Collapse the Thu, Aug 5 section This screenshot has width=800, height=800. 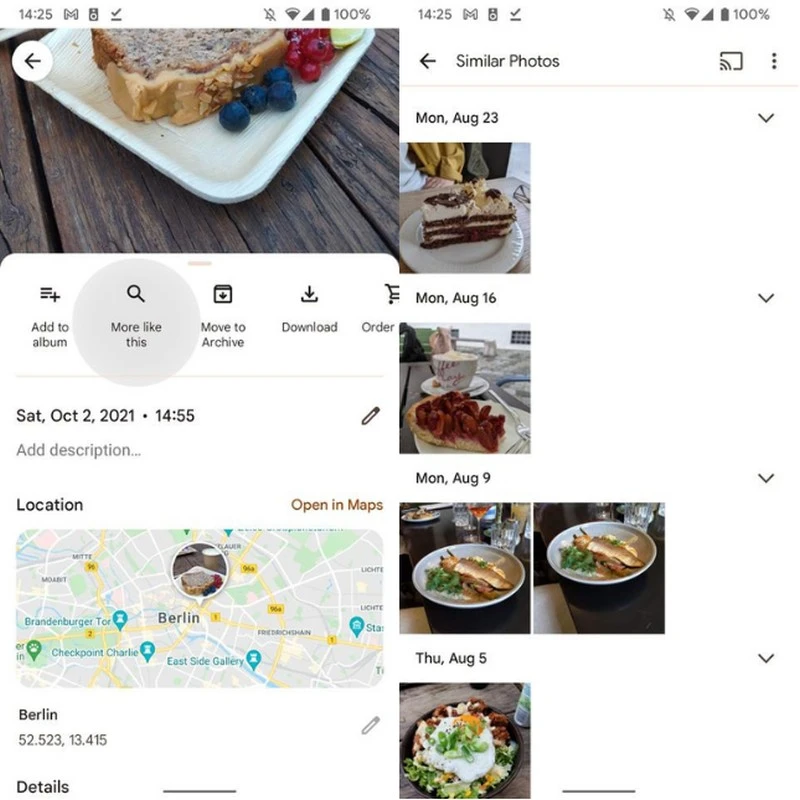tap(766, 658)
